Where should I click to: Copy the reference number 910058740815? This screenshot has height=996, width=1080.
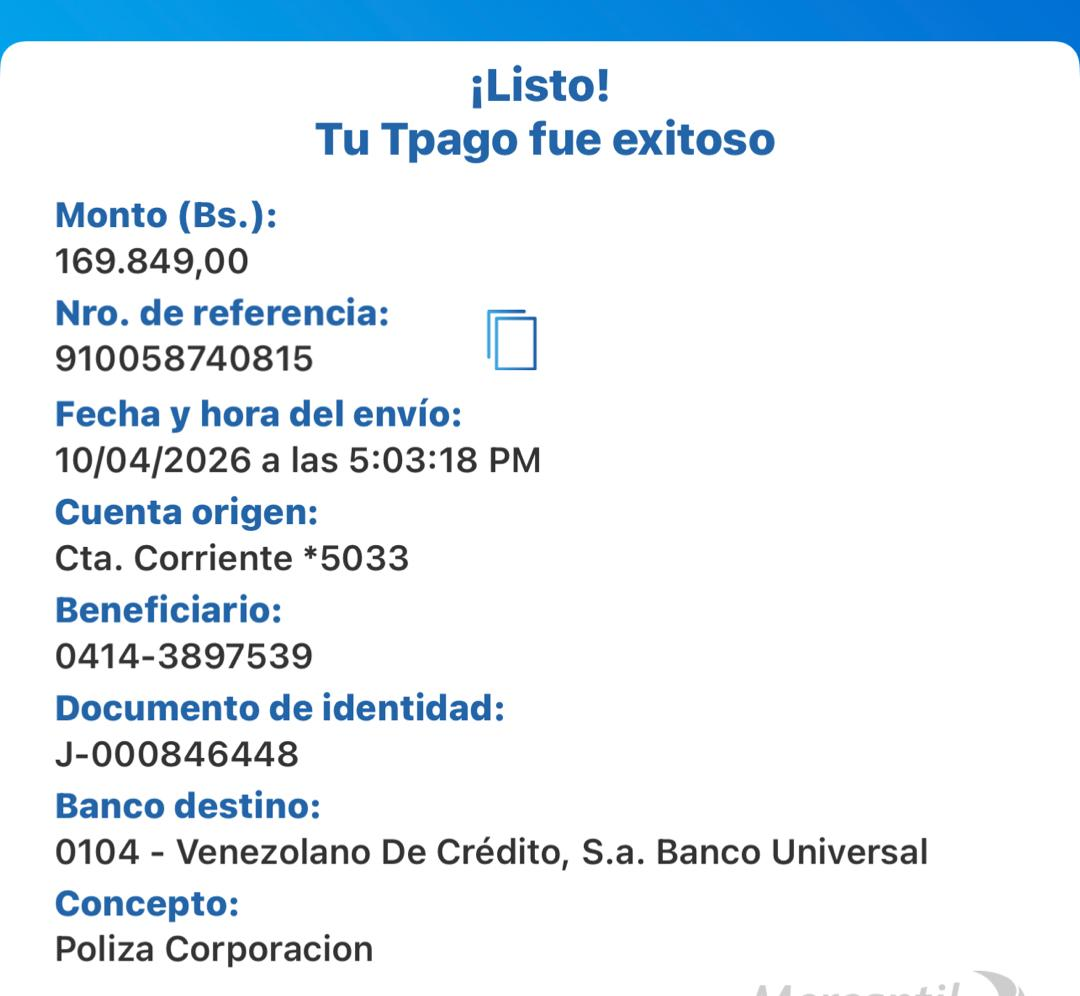(x=512, y=340)
